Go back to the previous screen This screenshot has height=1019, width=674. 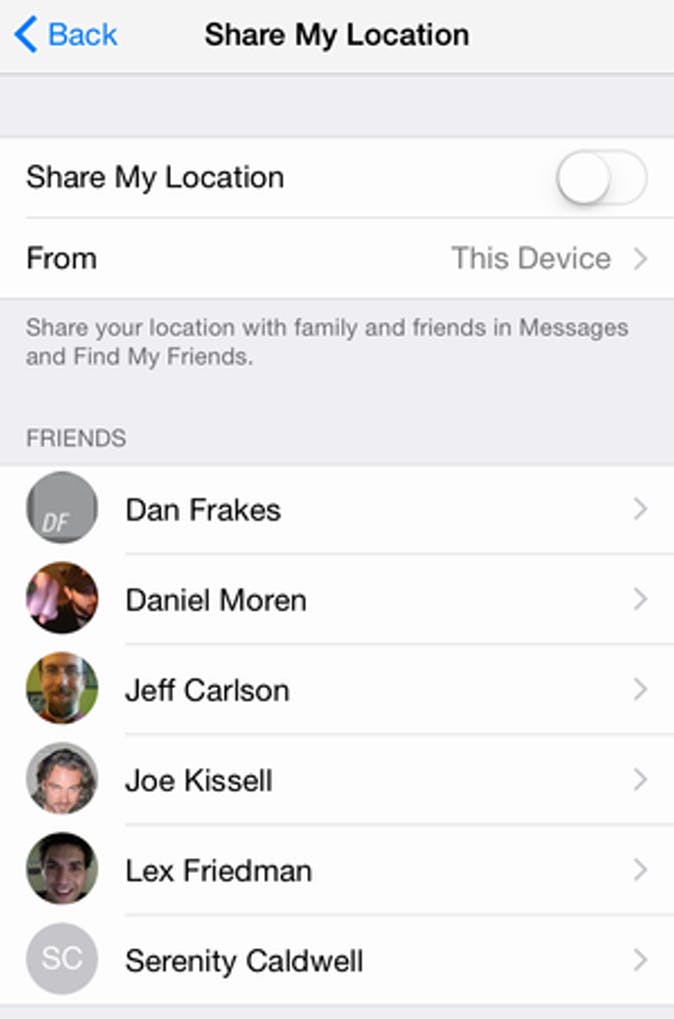click(x=66, y=35)
